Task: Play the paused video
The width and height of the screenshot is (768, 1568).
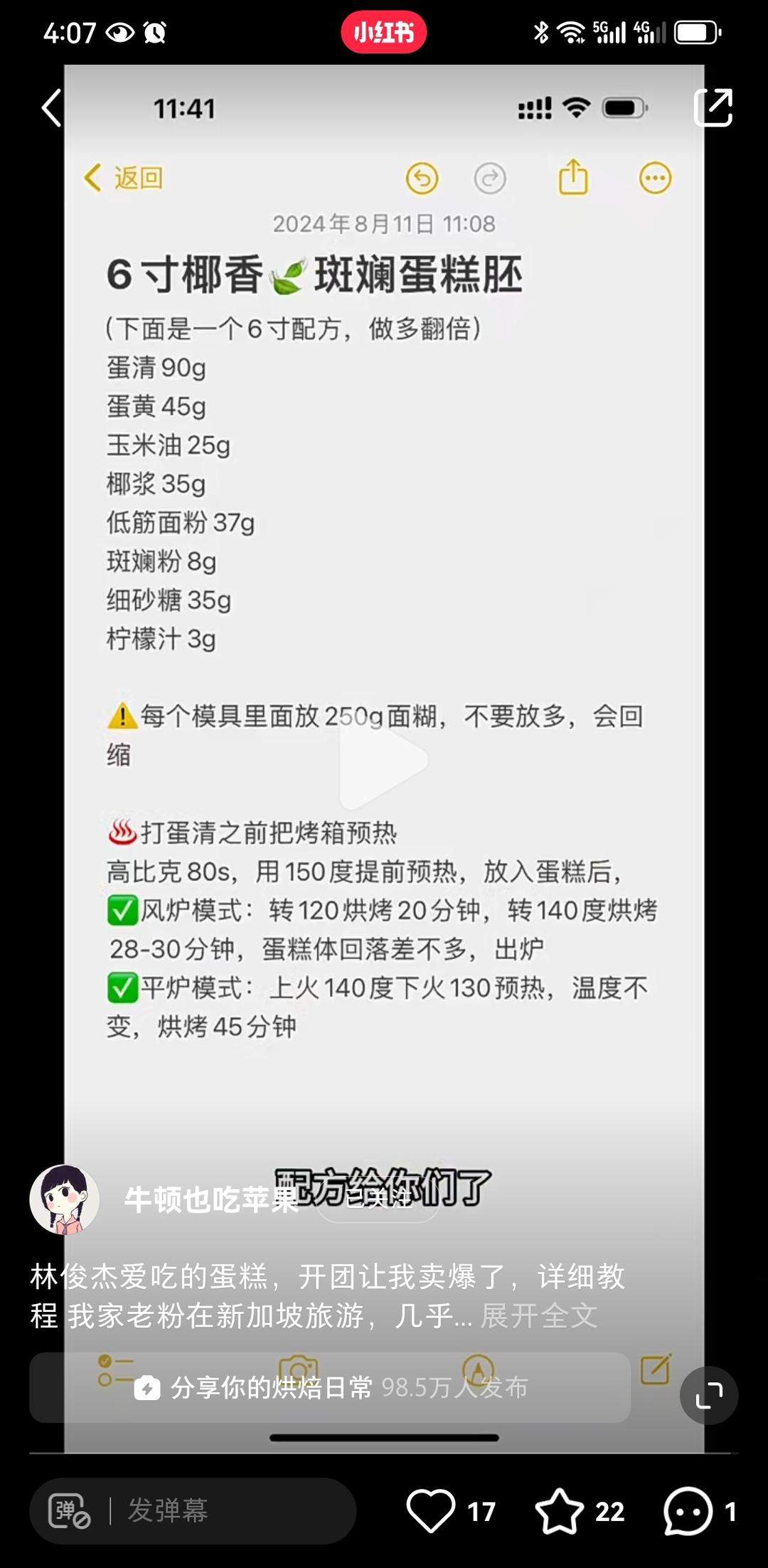Action: [383, 760]
